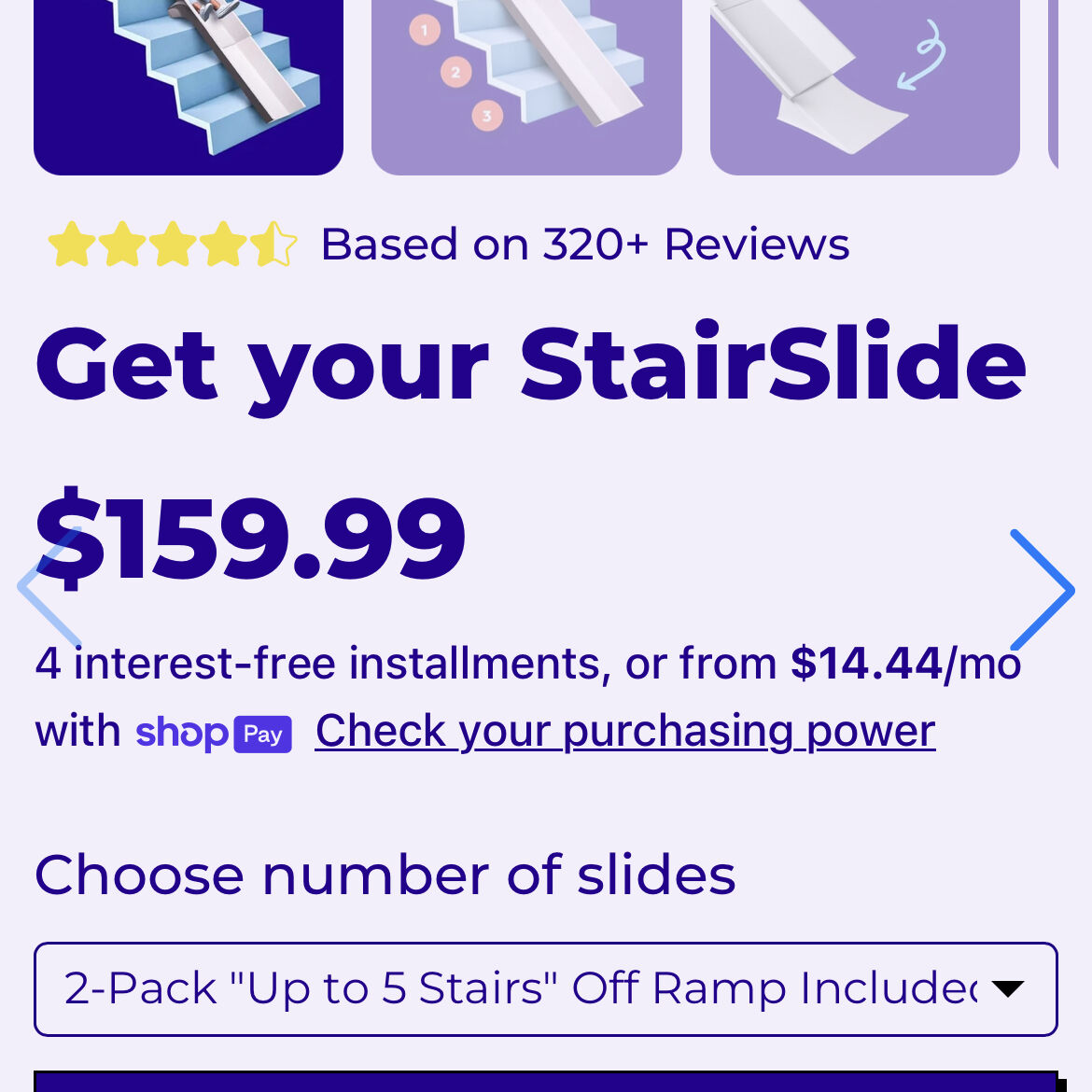Go to the next product image
The image size is (1092, 1092).
coord(1043,590)
